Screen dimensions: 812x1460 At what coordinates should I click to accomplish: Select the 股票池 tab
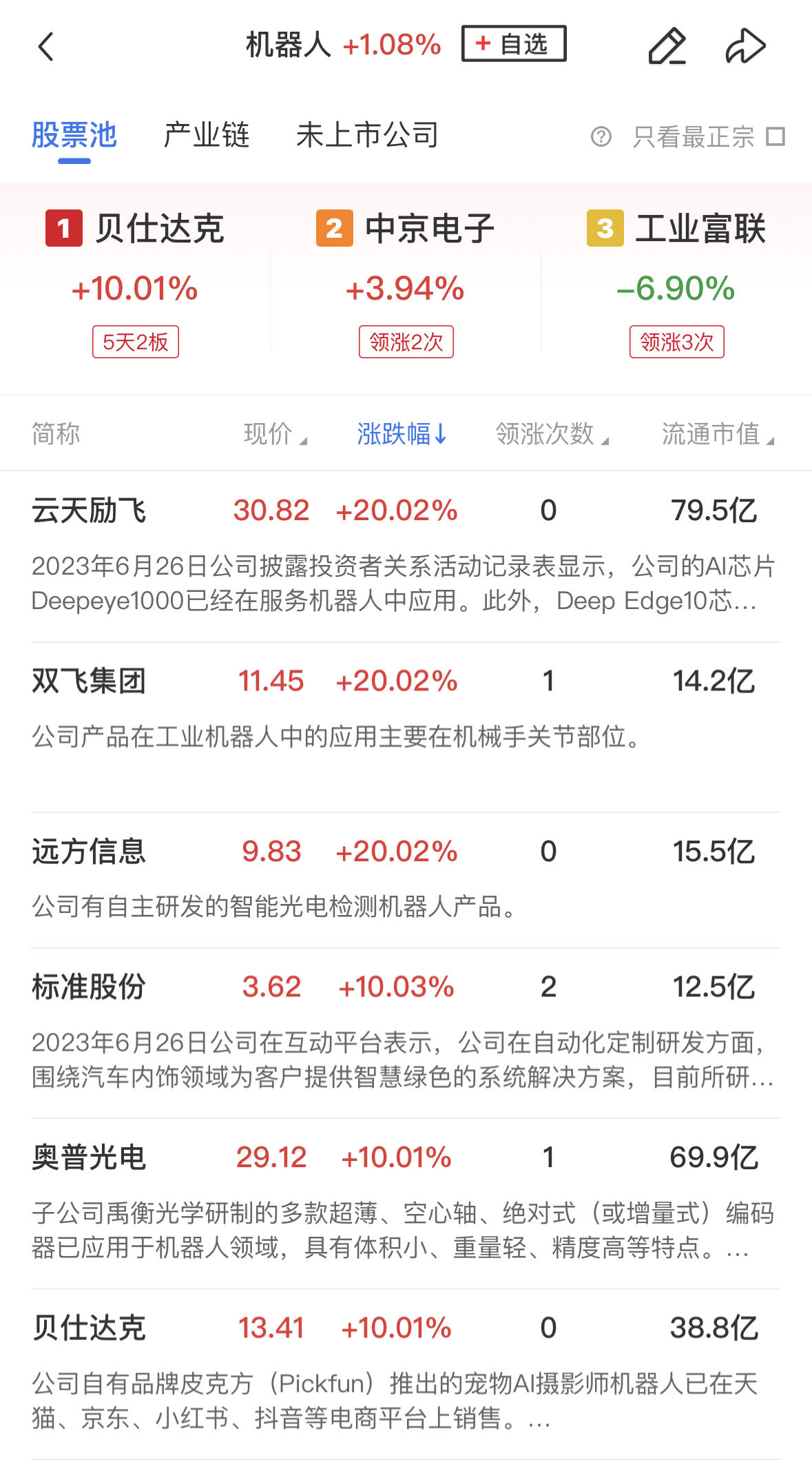[x=74, y=136]
